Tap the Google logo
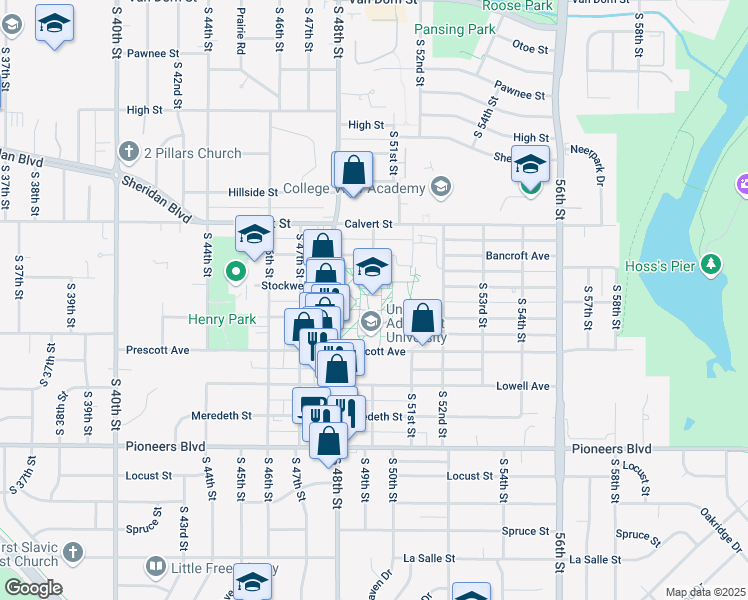 click(x=33, y=588)
